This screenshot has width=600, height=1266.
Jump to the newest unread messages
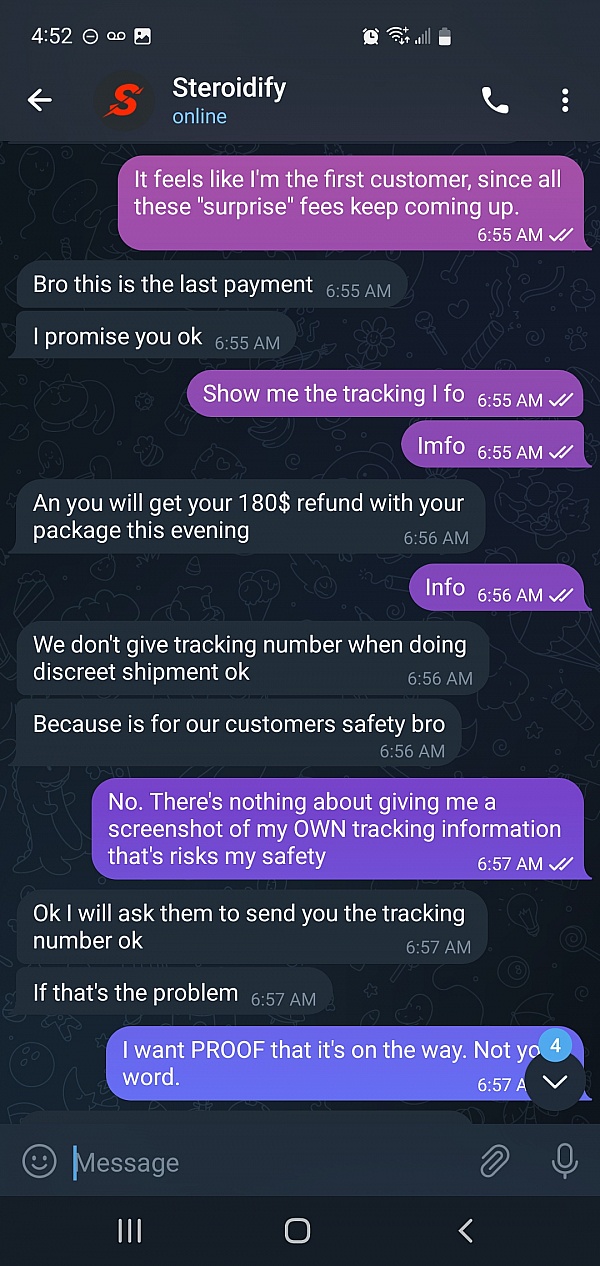click(554, 1081)
